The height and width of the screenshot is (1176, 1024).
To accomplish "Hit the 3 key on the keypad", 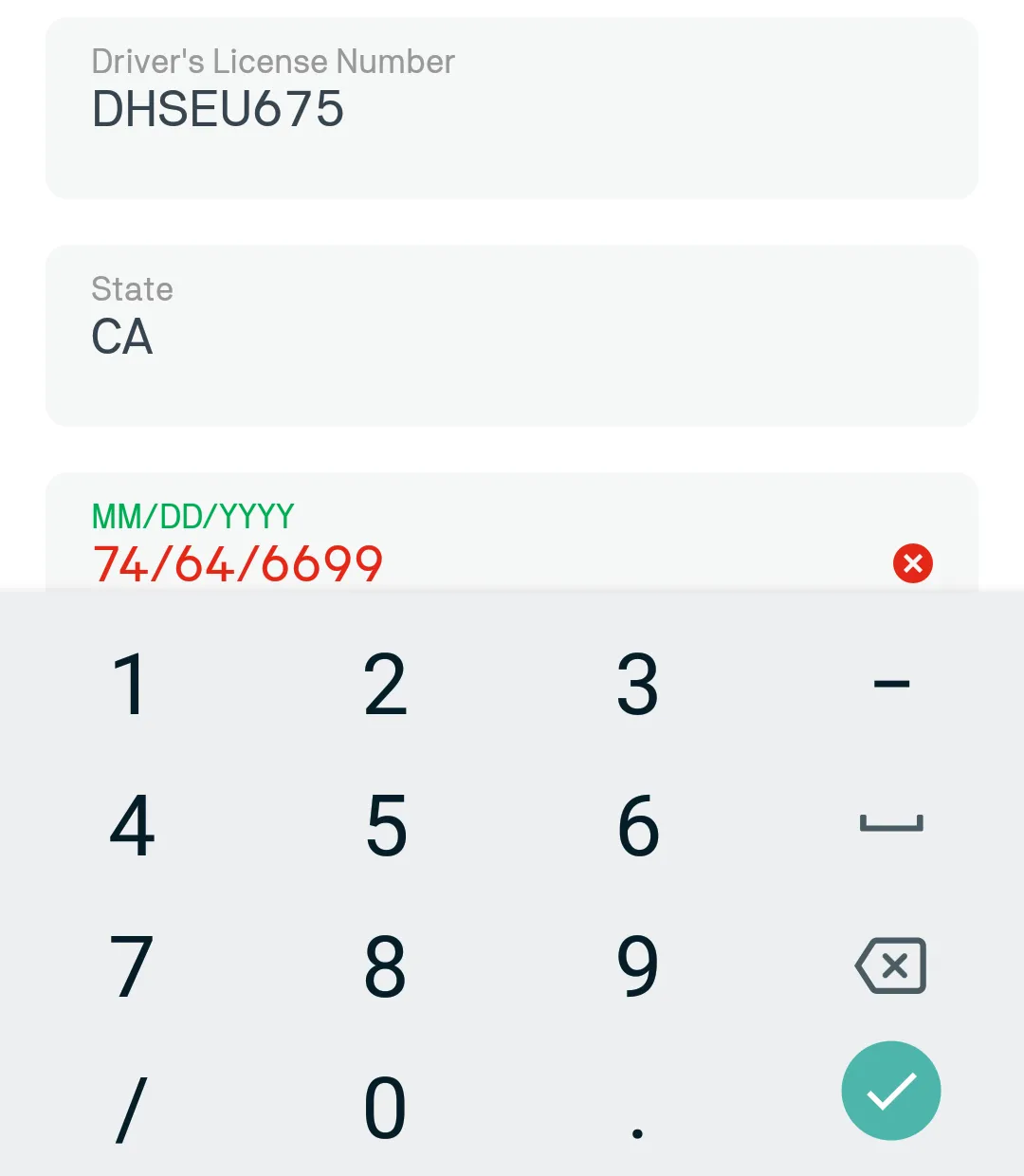I will coord(637,684).
